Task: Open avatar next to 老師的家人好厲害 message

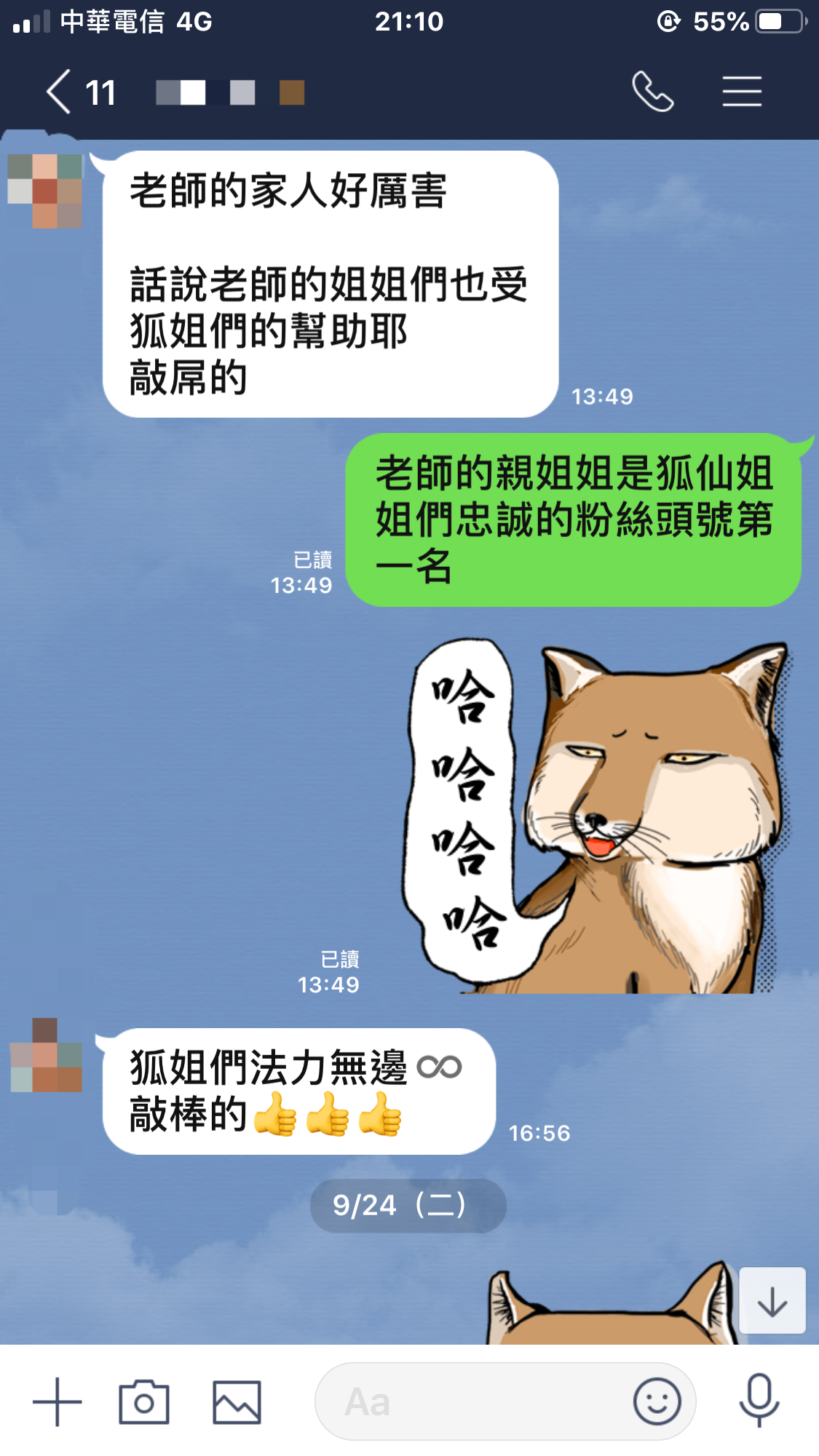Action: point(45,191)
